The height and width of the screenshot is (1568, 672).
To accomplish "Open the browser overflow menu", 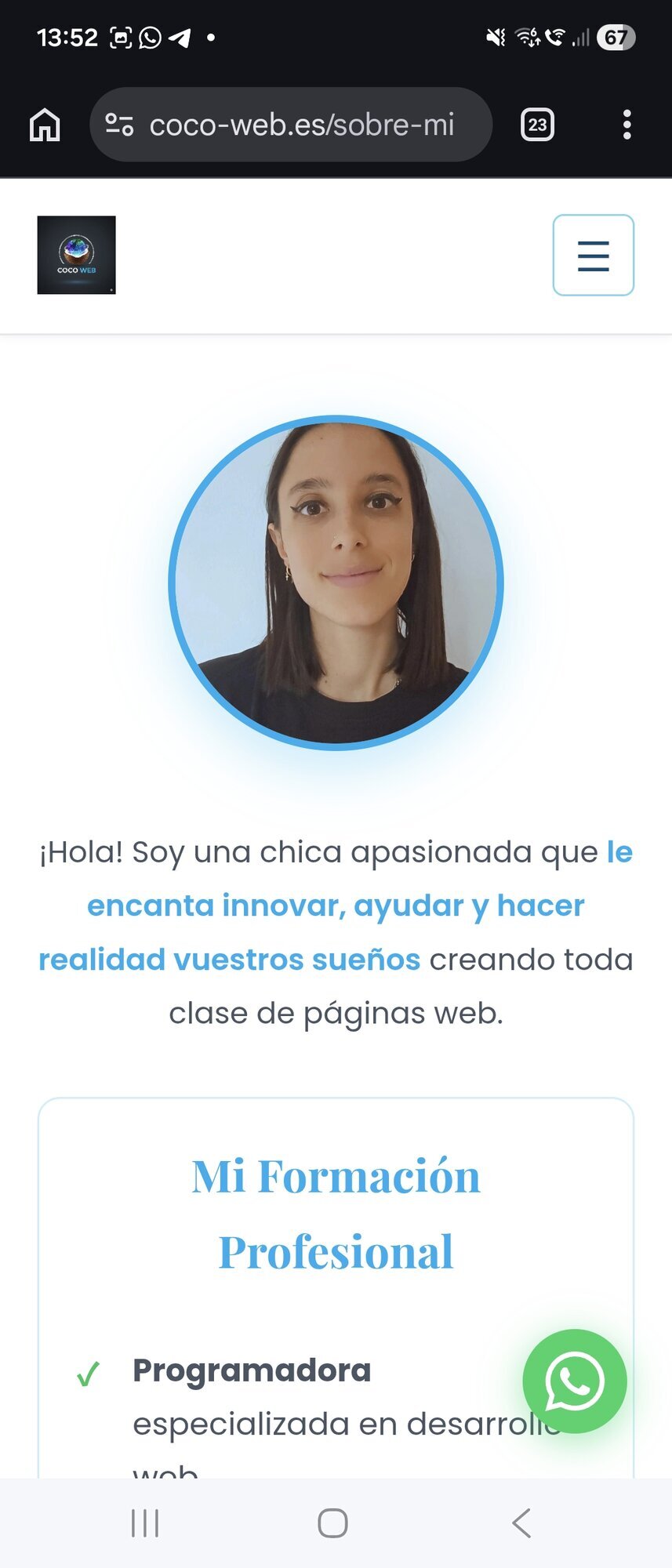I will pos(627,125).
